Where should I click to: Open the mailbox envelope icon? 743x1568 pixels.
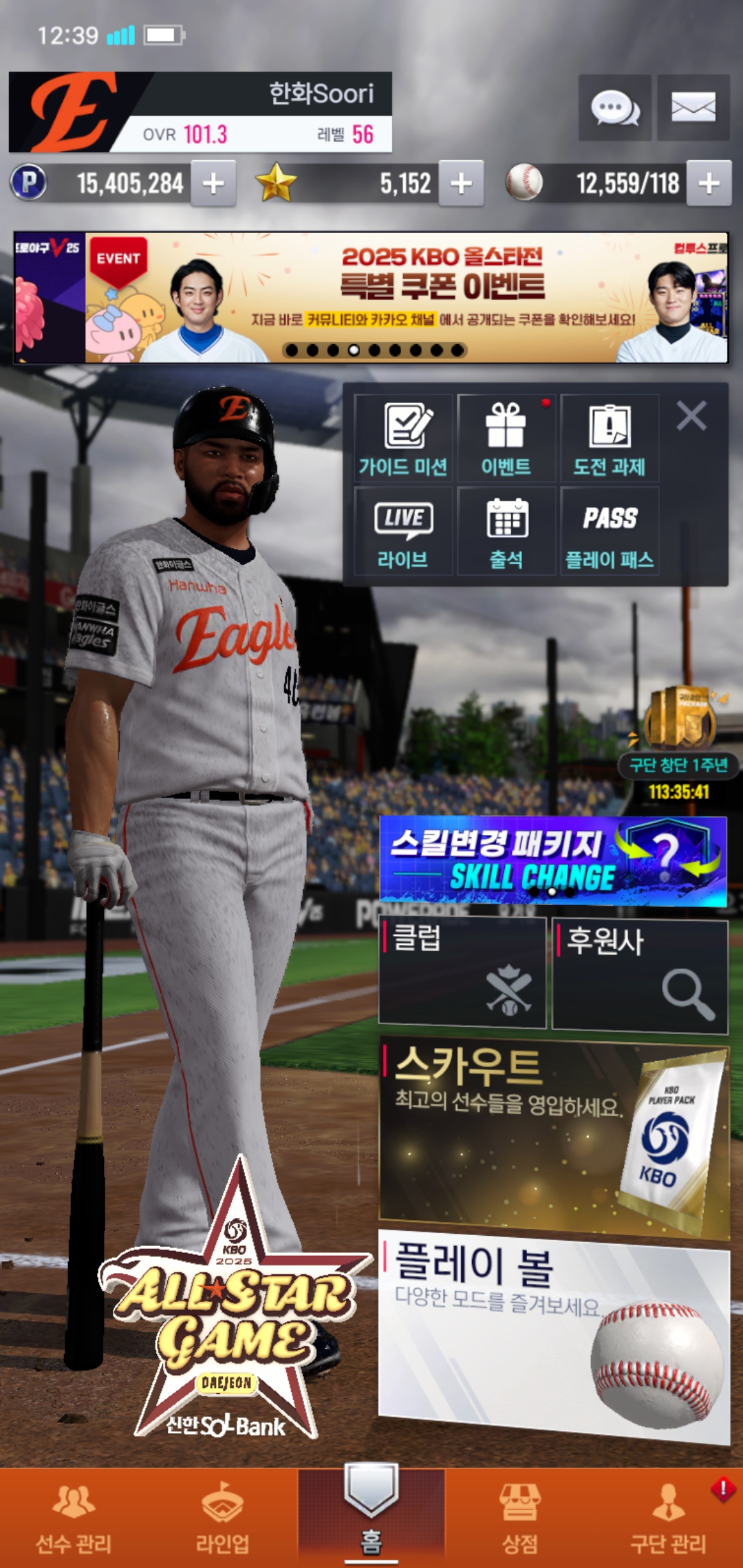tap(693, 108)
